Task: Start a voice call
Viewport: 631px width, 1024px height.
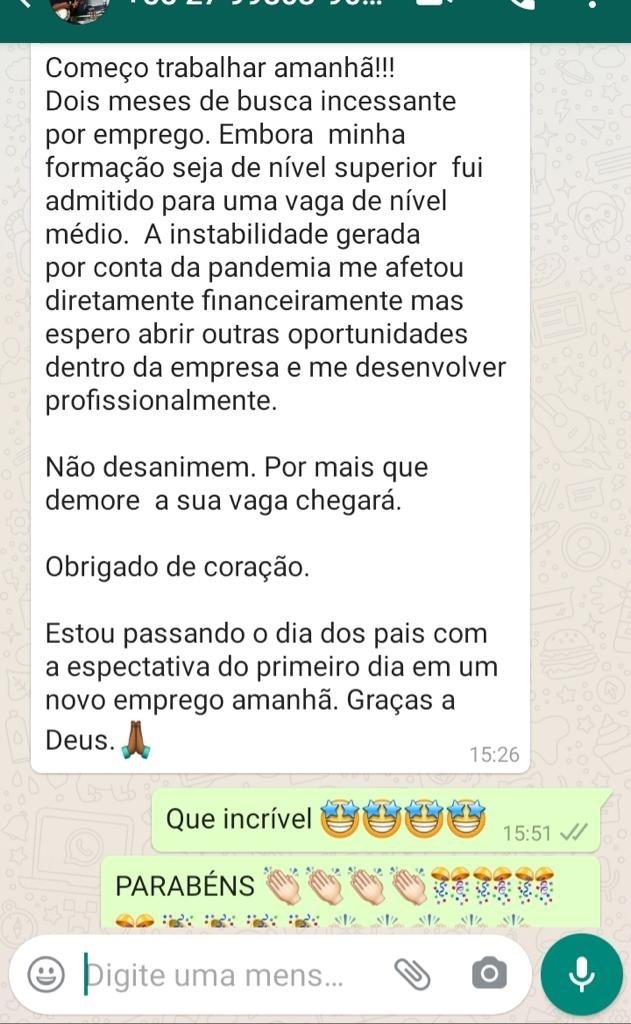Action: [521, 6]
